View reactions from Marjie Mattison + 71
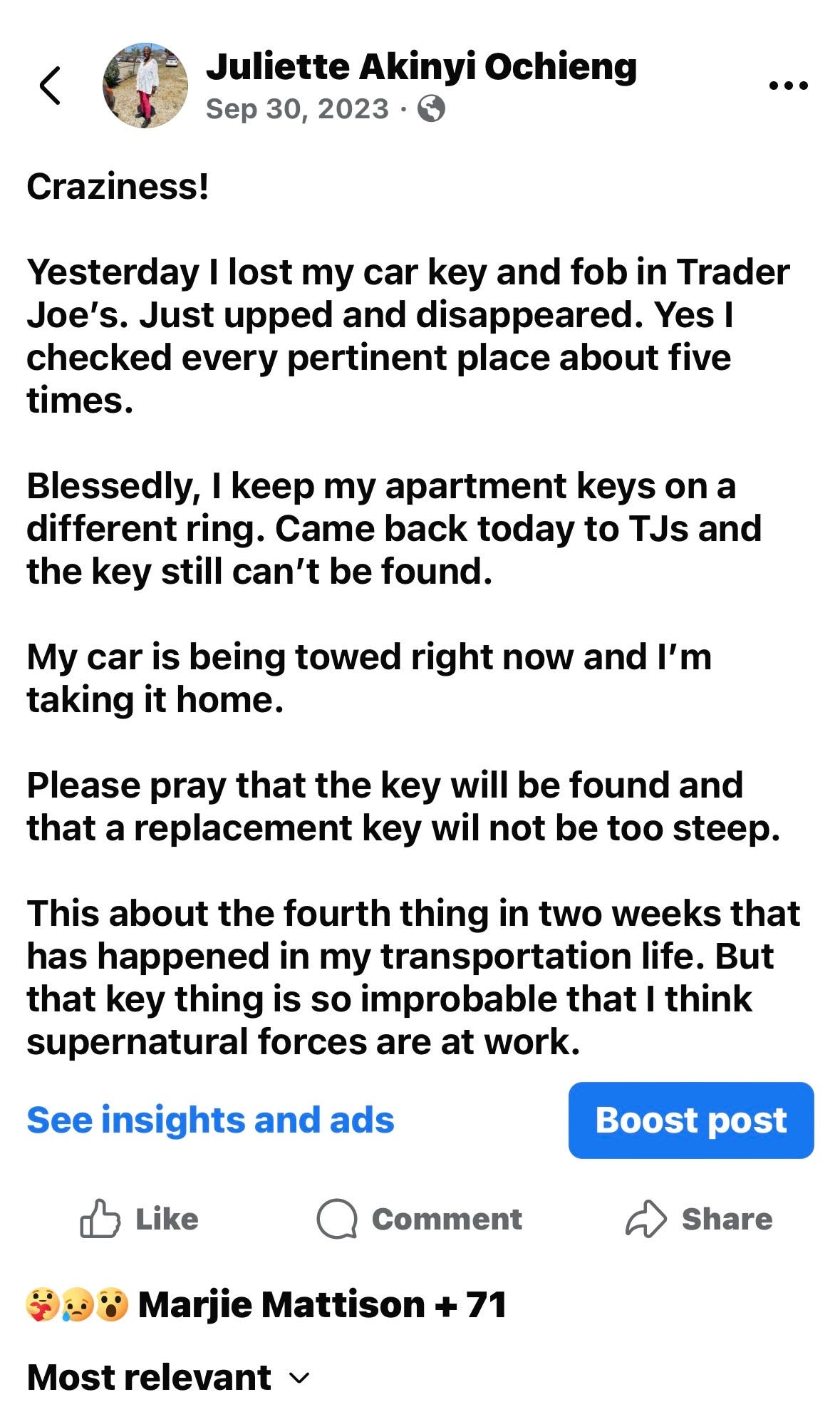The height and width of the screenshot is (1407, 840). pyautogui.click(x=266, y=1305)
